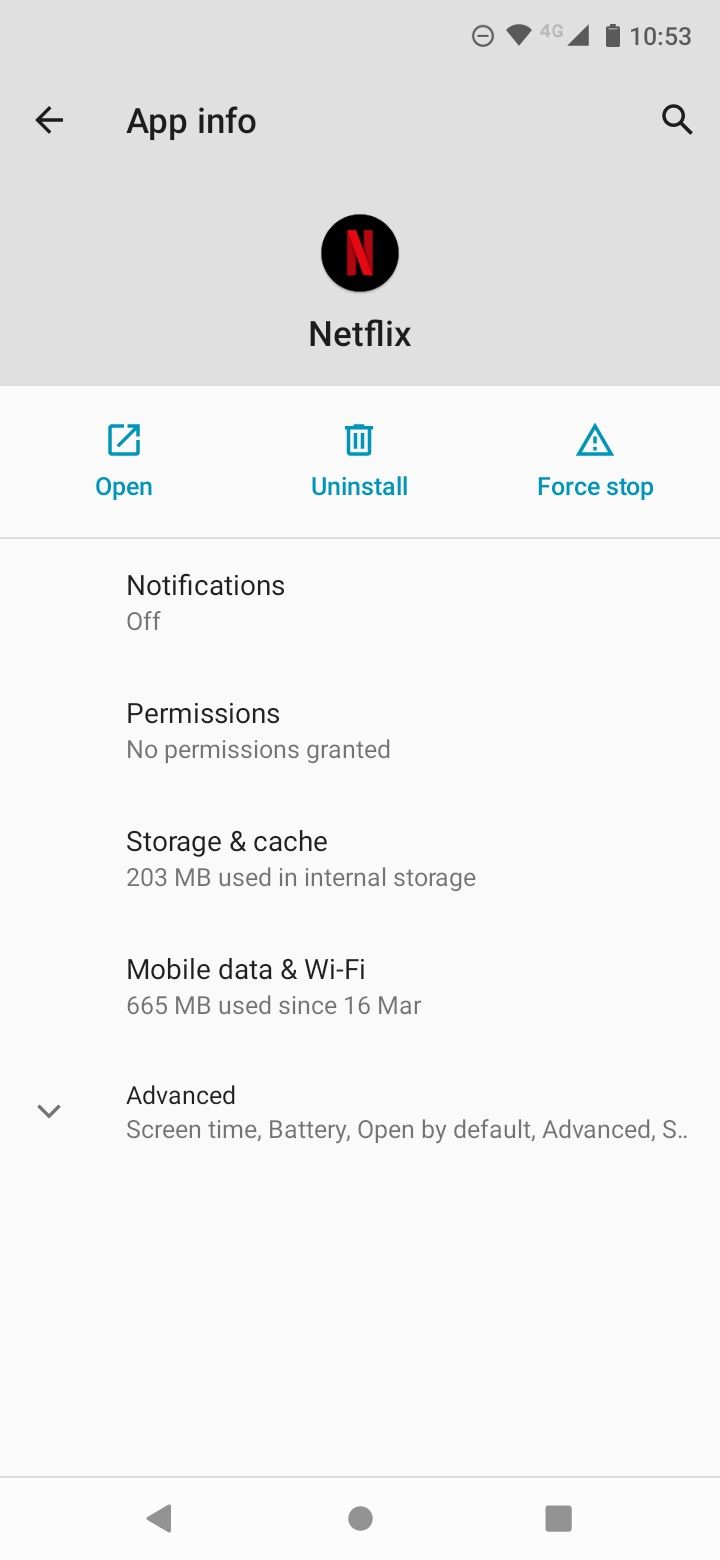
Task: Tap the Do Not Disturb status icon
Action: click(482, 35)
